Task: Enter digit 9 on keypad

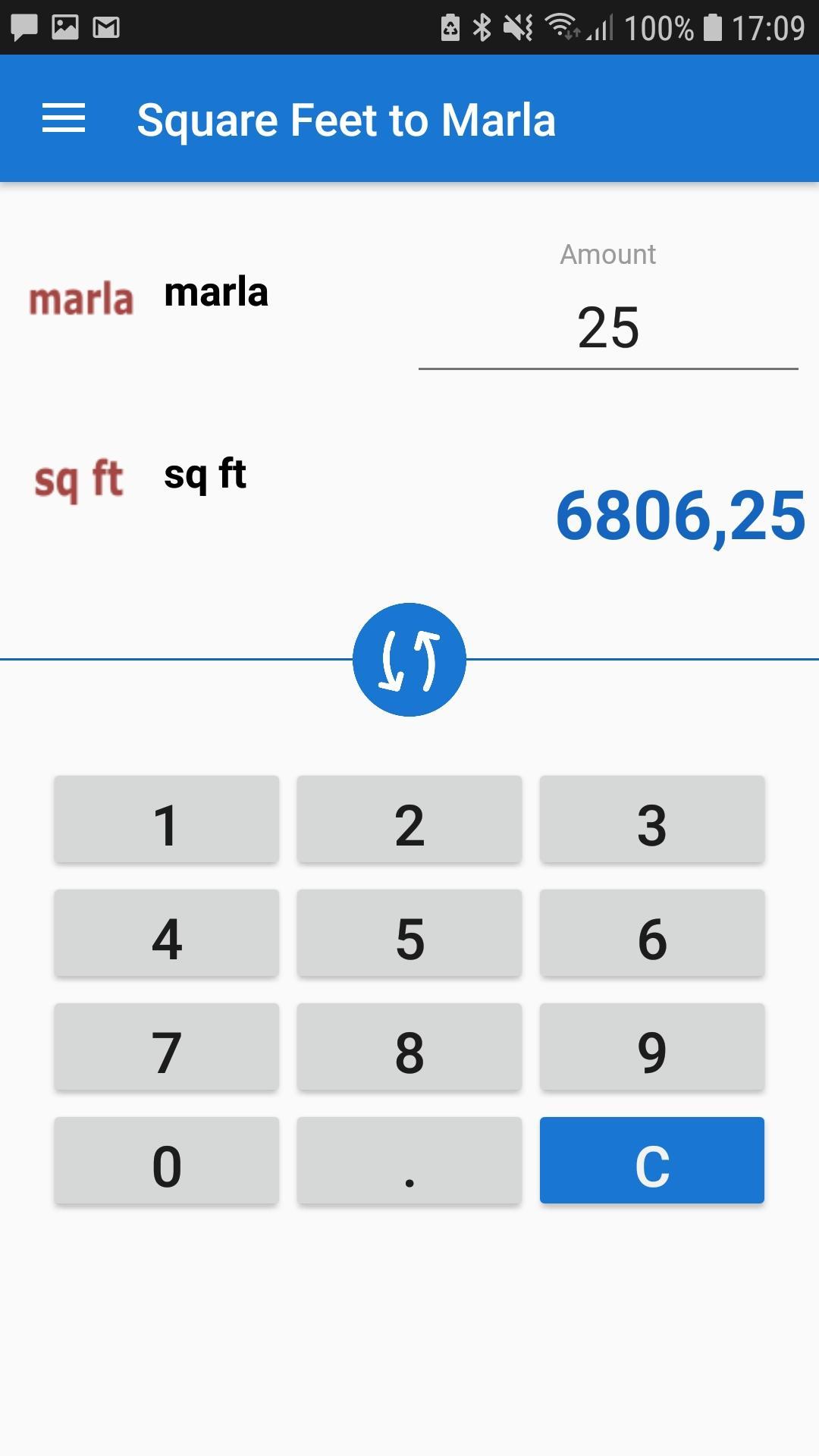Action: 652,1046
